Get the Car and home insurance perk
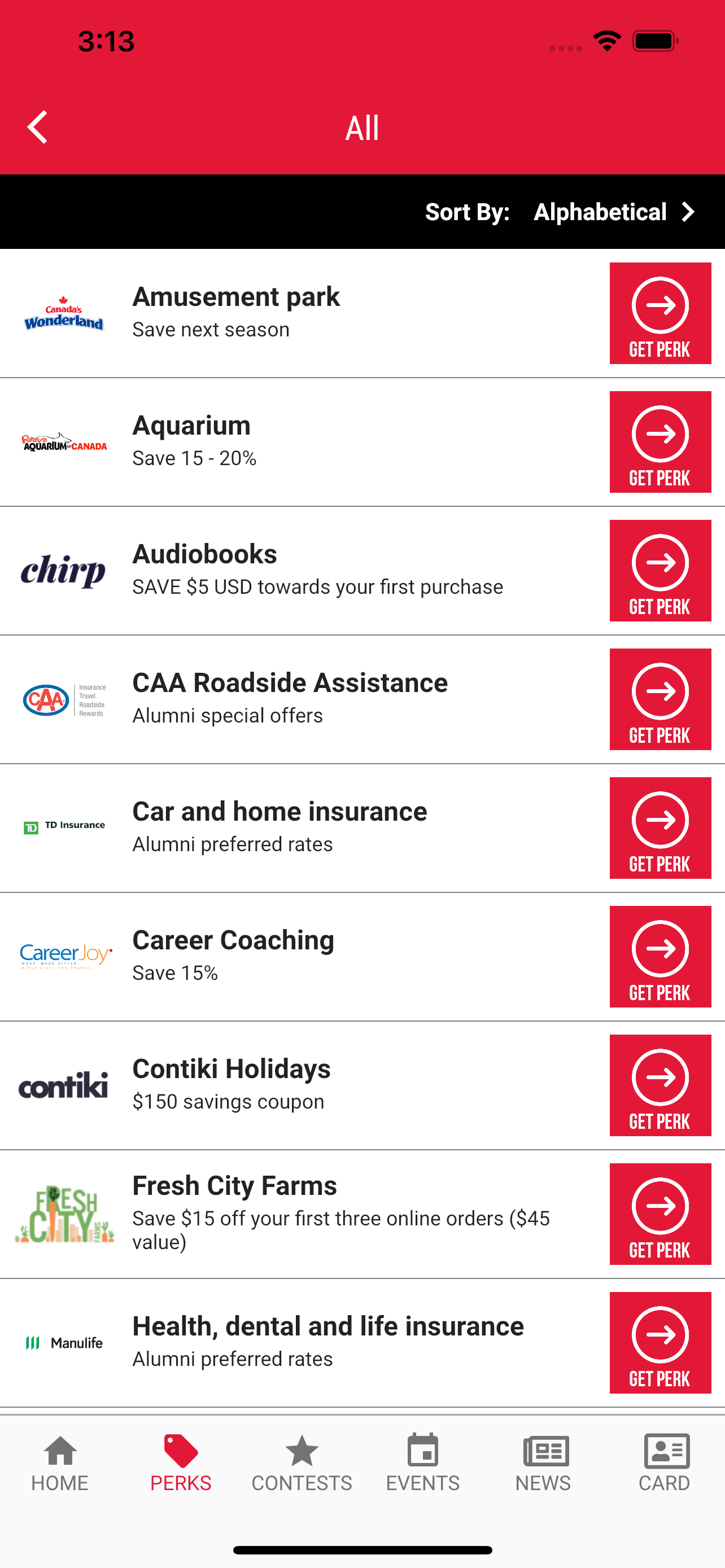 pos(660,828)
